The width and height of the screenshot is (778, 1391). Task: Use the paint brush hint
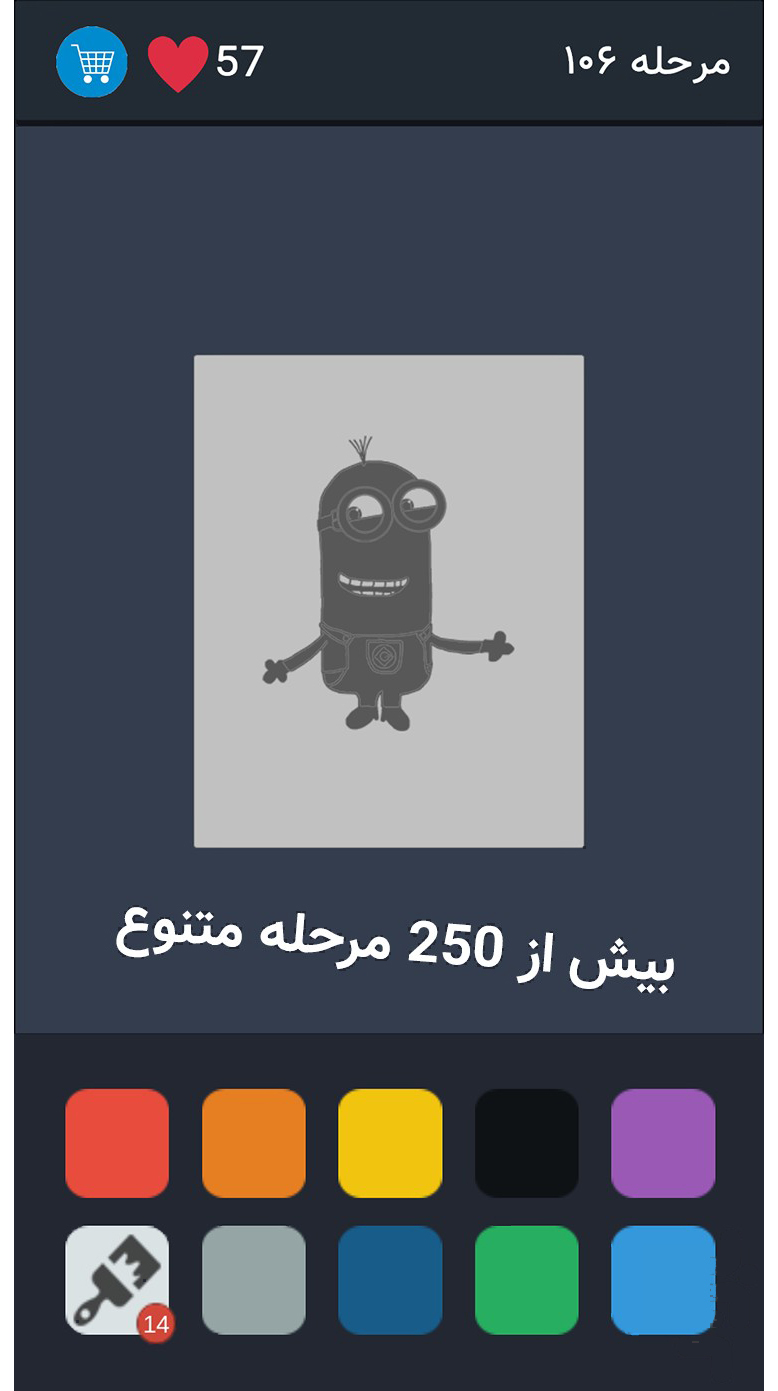tap(117, 1280)
